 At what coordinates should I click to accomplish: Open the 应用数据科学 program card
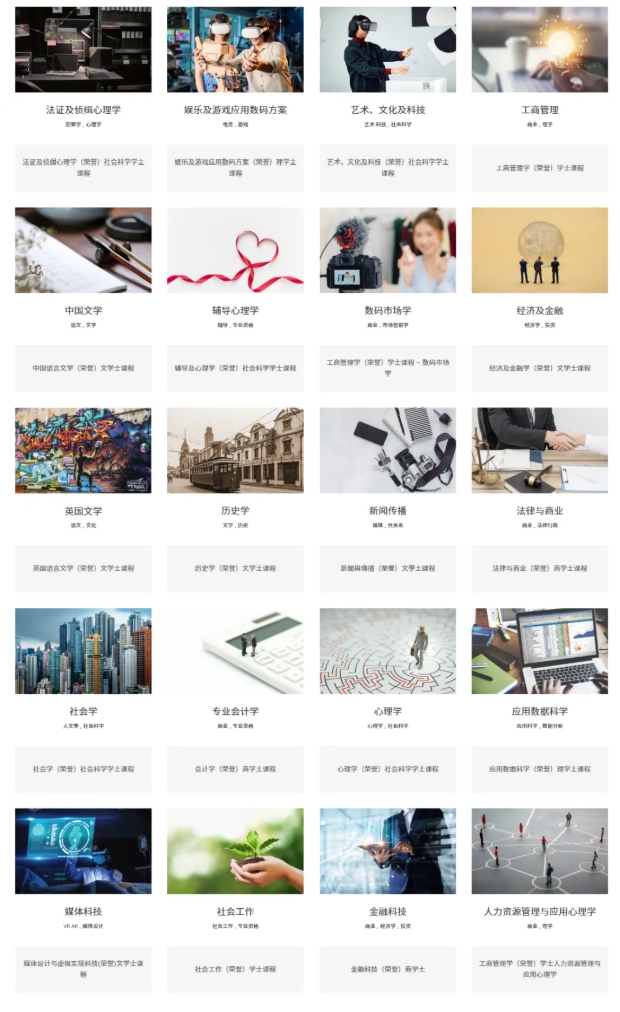coord(539,711)
